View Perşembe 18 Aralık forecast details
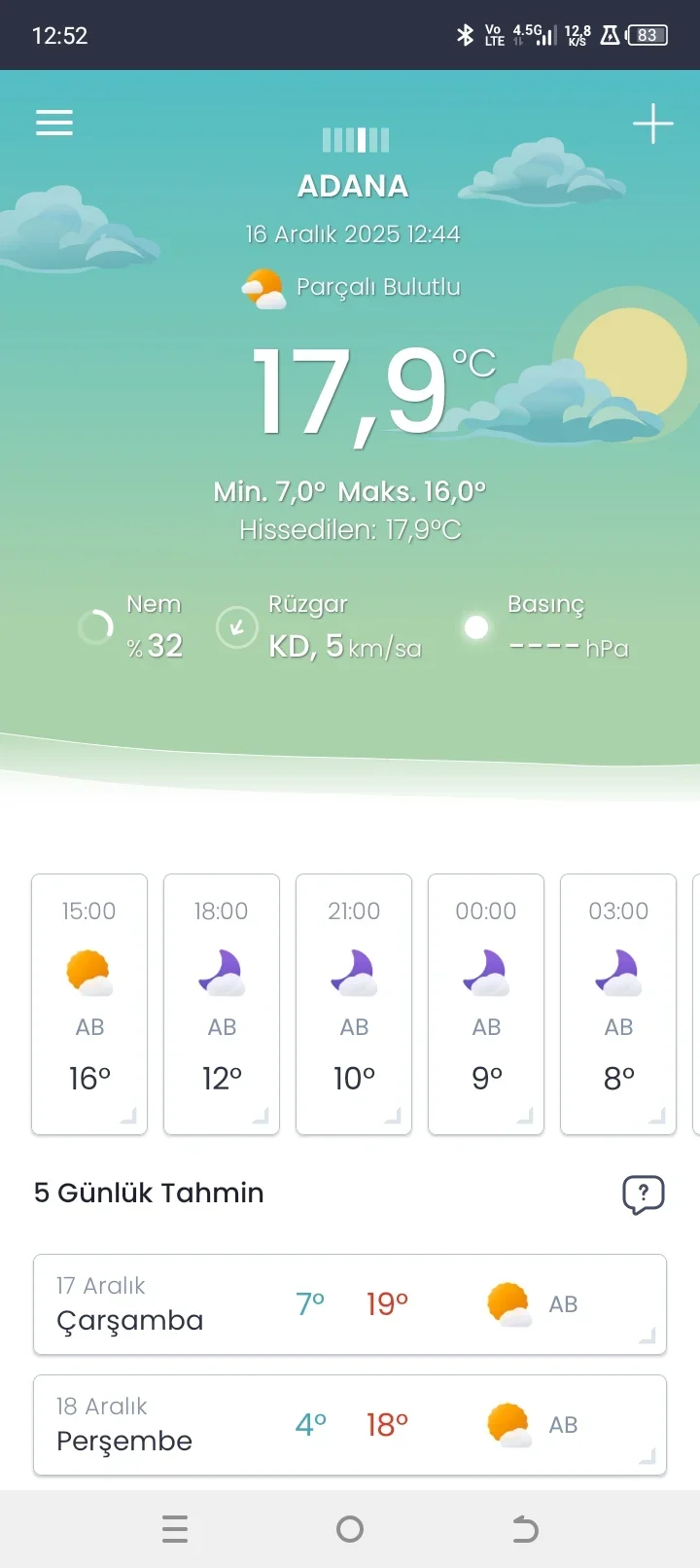 click(x=350, y=1425)
